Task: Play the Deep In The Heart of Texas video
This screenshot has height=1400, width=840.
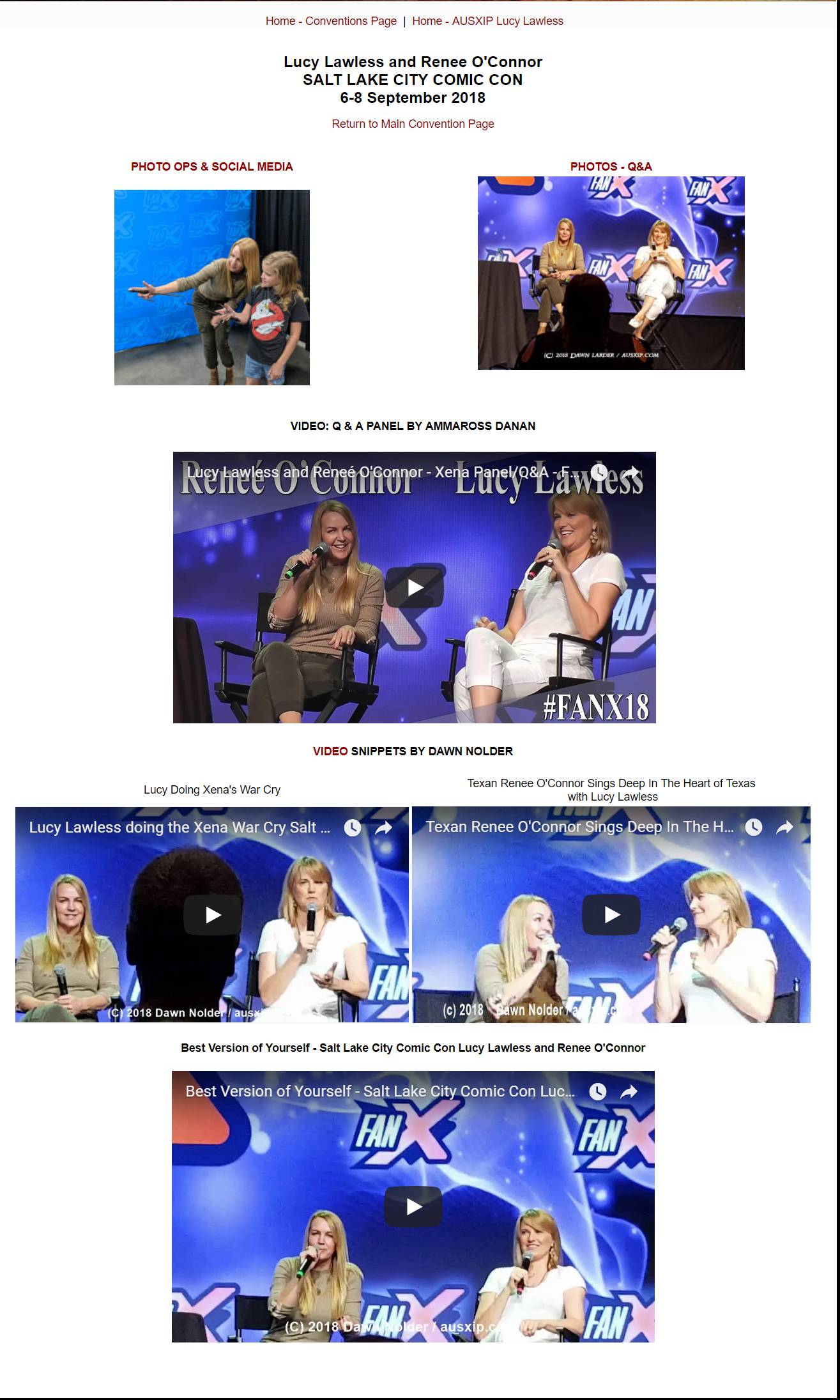Action: pyautogui.click(x=611, y=915)
